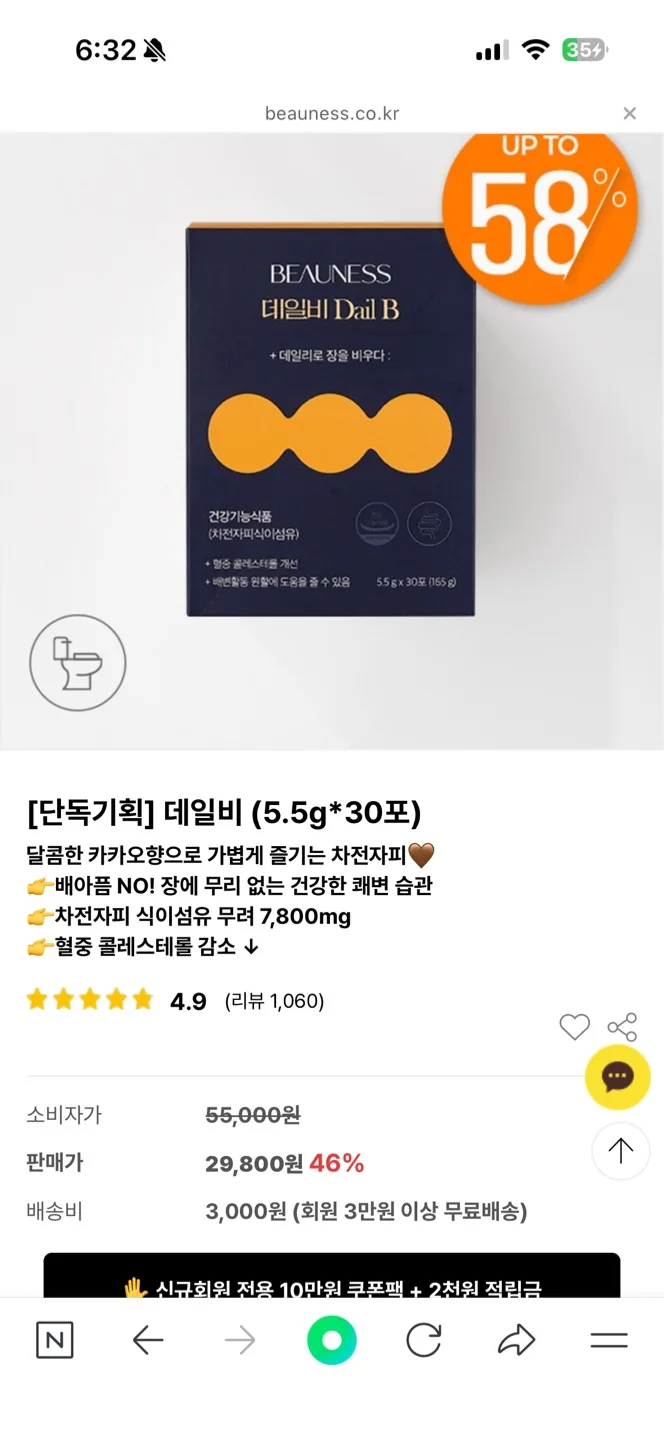Add Dail B to wishlist heart
The height and width of the screenshot is (1440, 664).
574,1027
